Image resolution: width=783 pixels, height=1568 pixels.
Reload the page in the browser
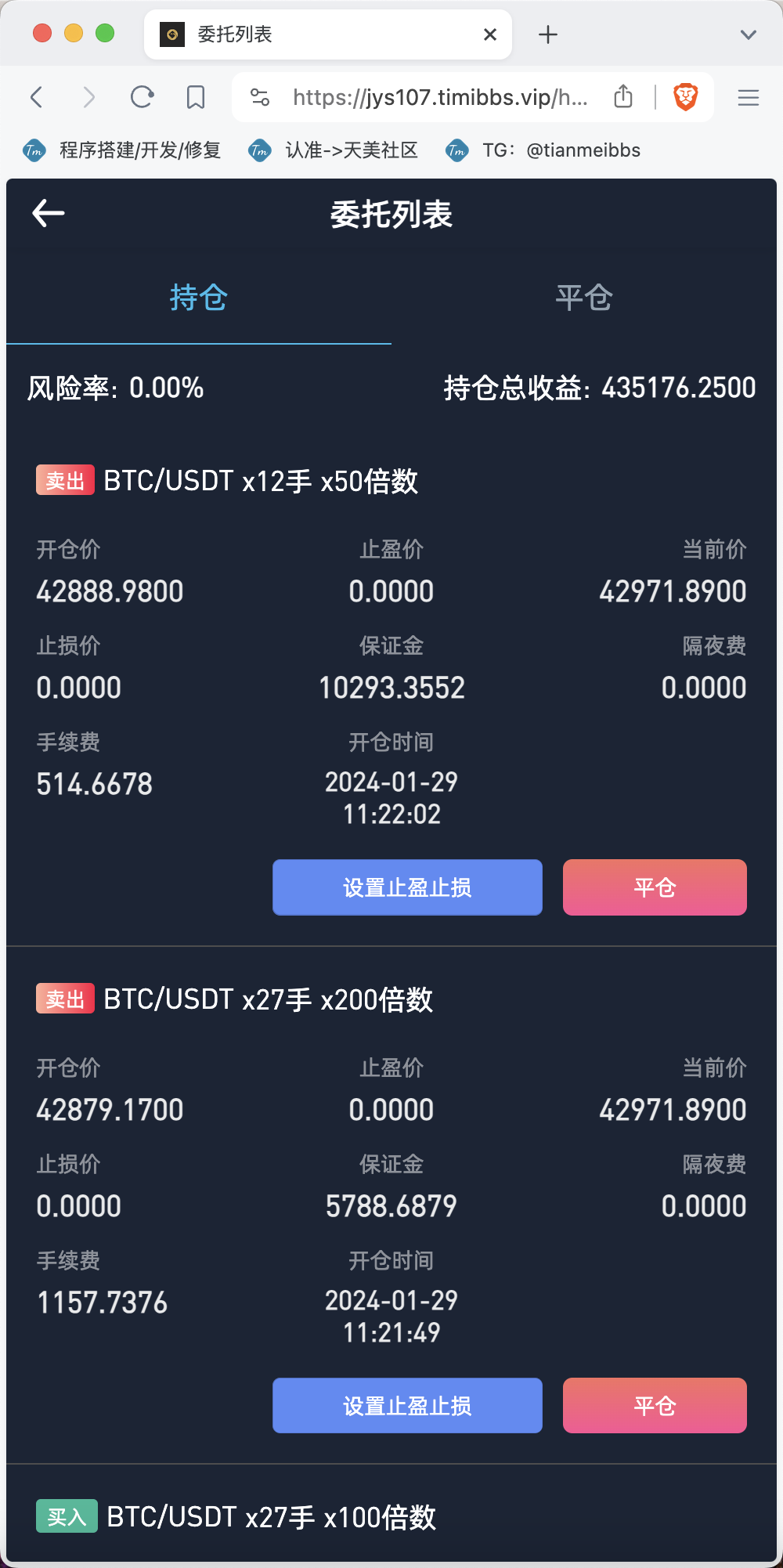point(142,97)
